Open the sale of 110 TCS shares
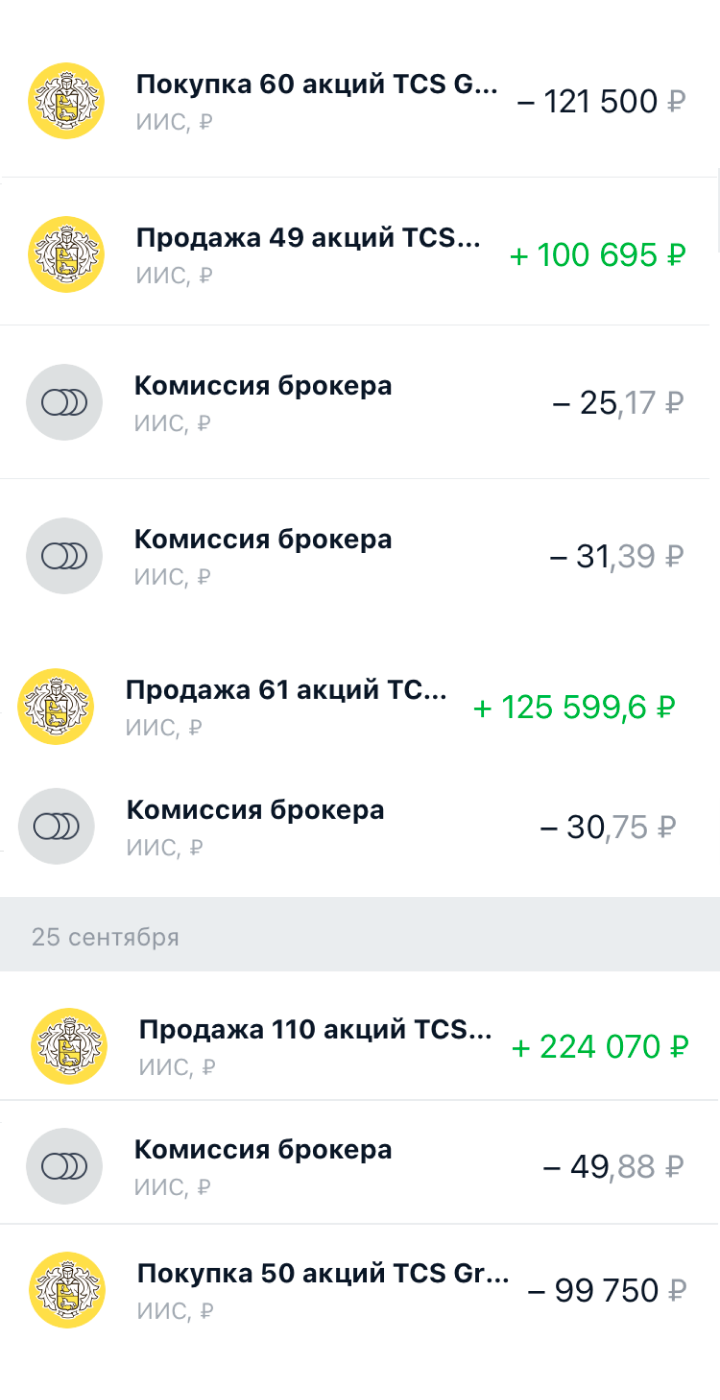720x1400 pixels. pyautogui.click(x=360, y=1046)
